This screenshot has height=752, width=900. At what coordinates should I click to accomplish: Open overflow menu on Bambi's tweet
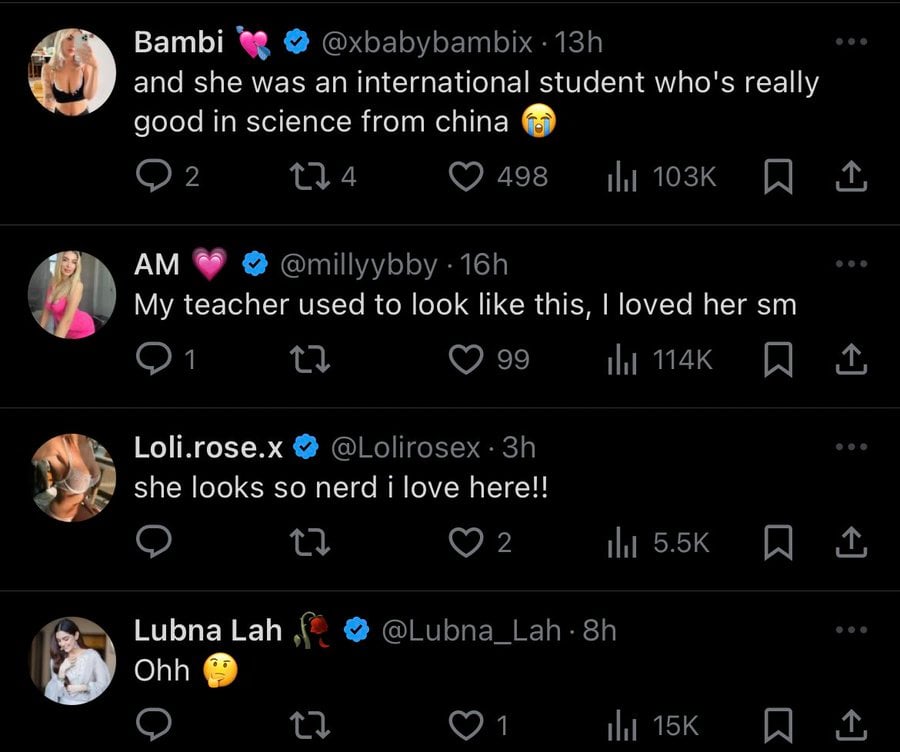coord(850,42)
